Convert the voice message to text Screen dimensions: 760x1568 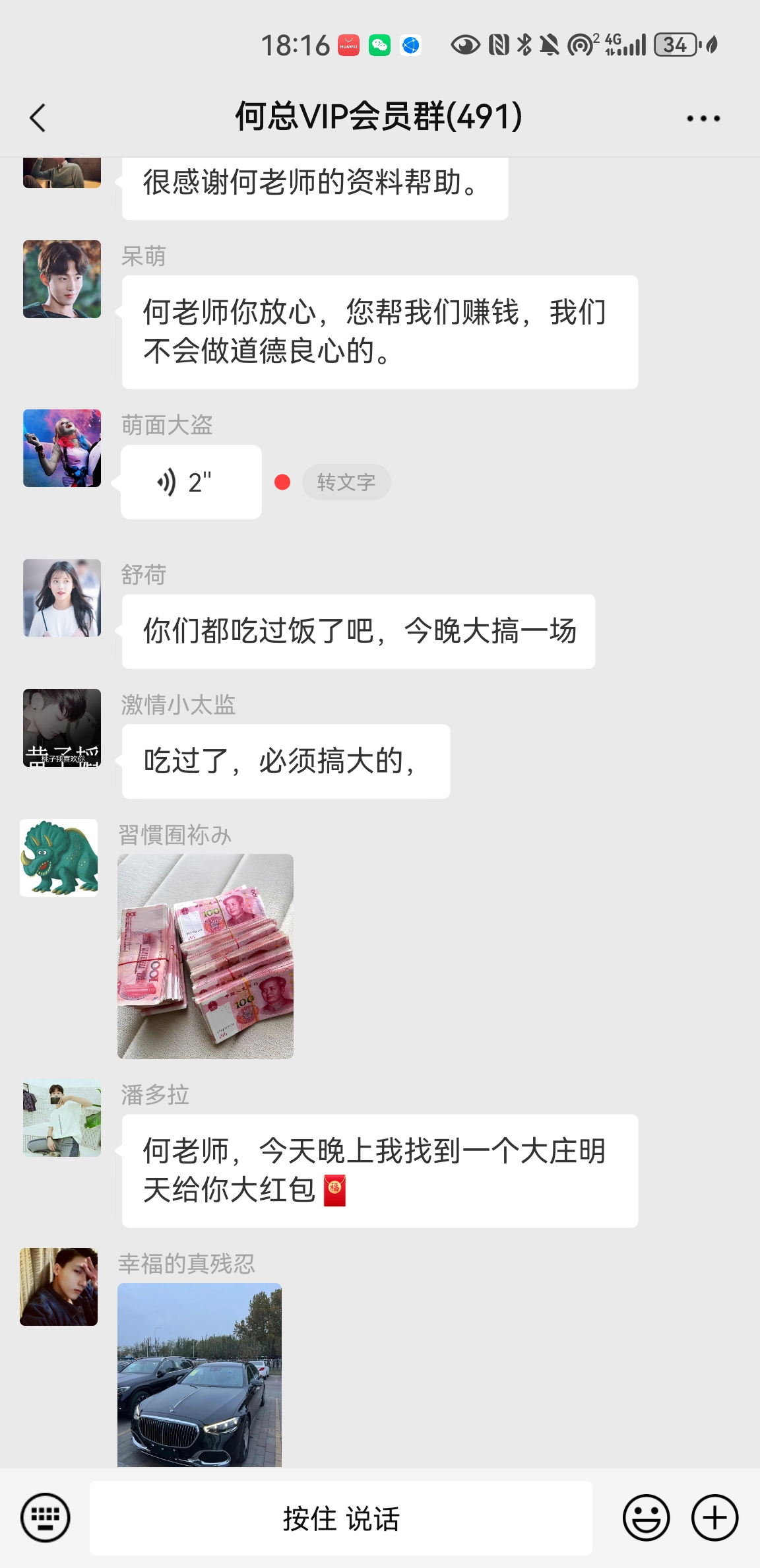tap(346, 482)
